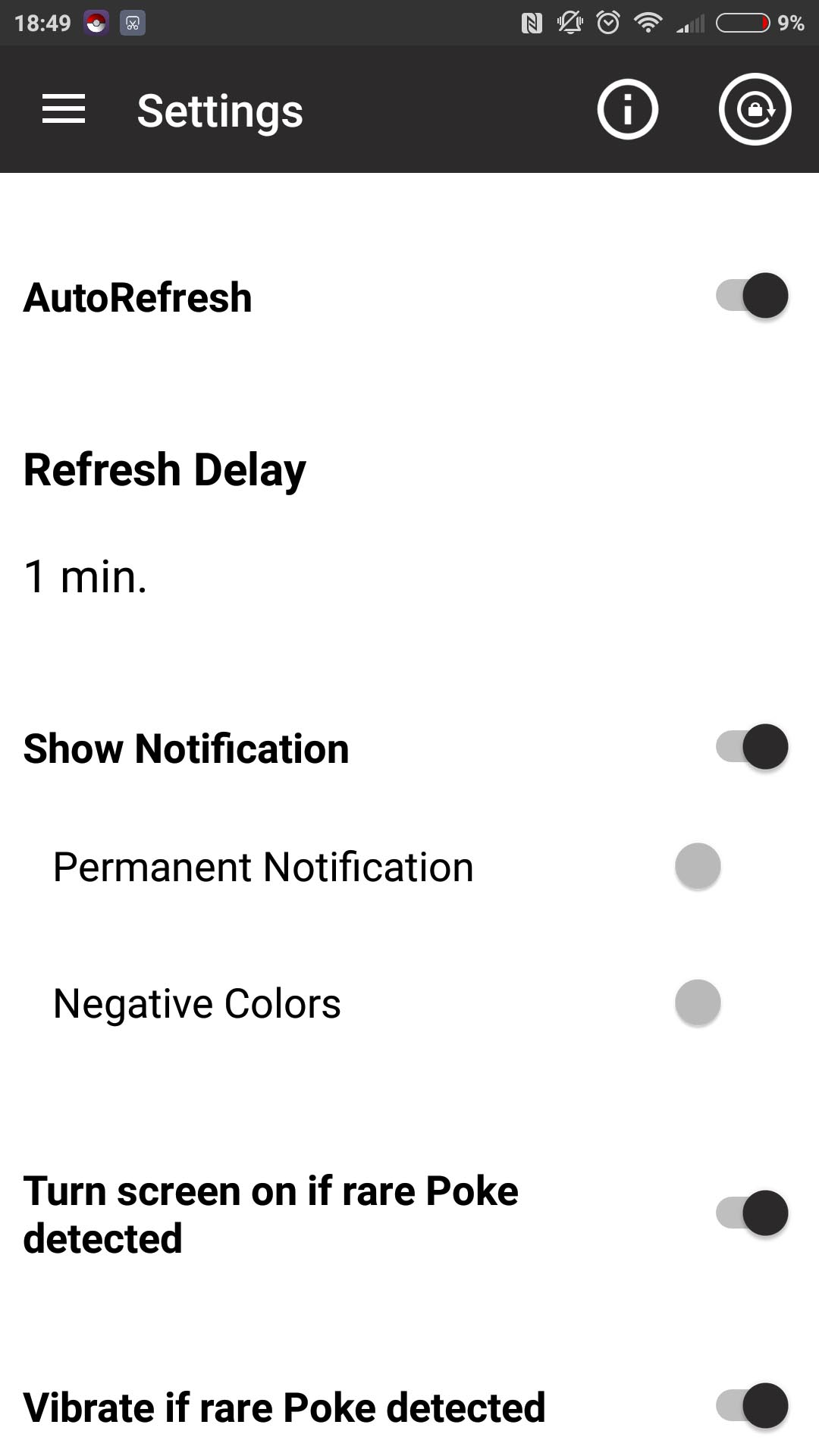
Task: Toggle Vibrate if rare Poke detected
Action: point(752,1406)
